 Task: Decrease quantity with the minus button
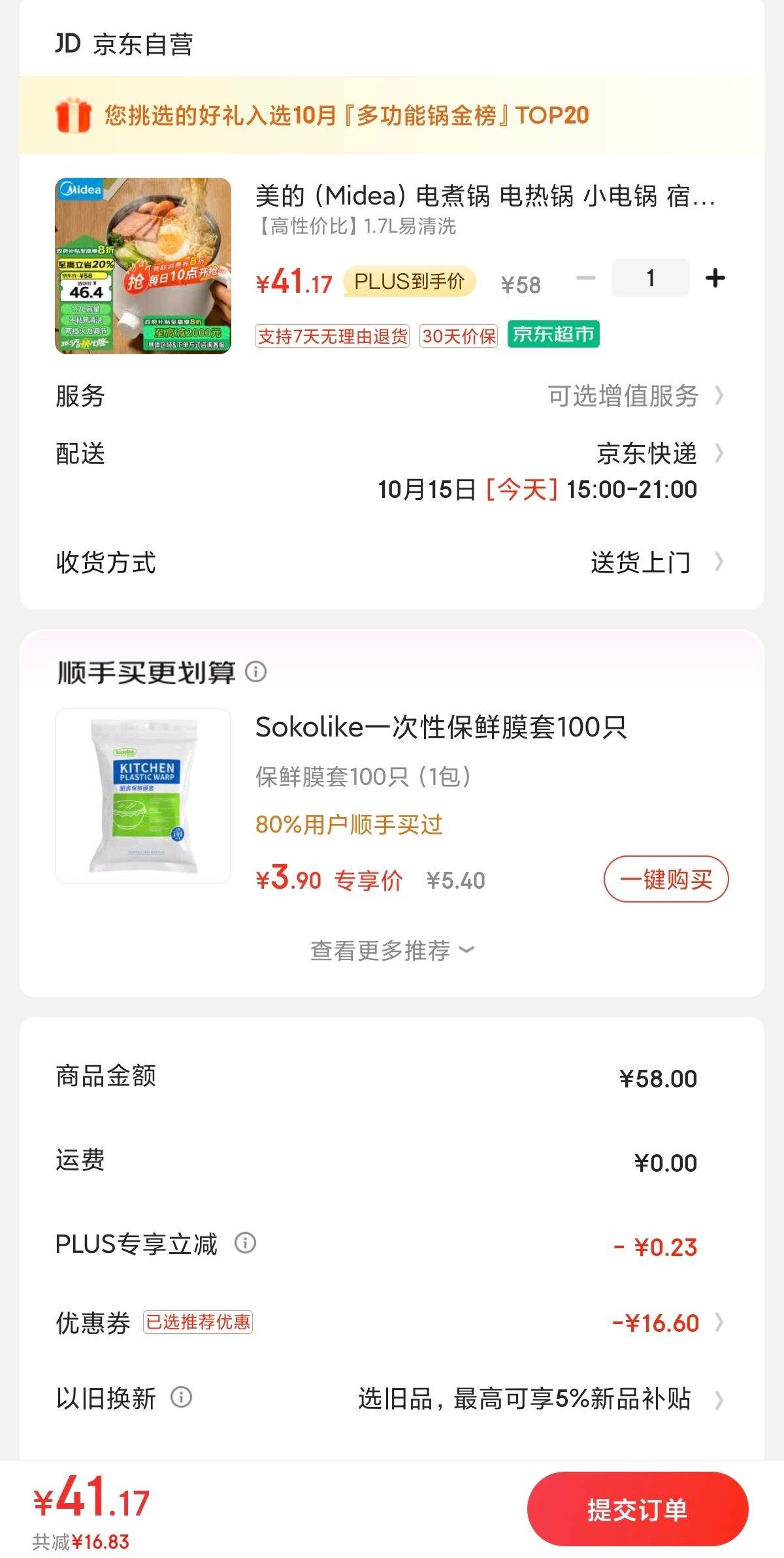click(586, 278)
